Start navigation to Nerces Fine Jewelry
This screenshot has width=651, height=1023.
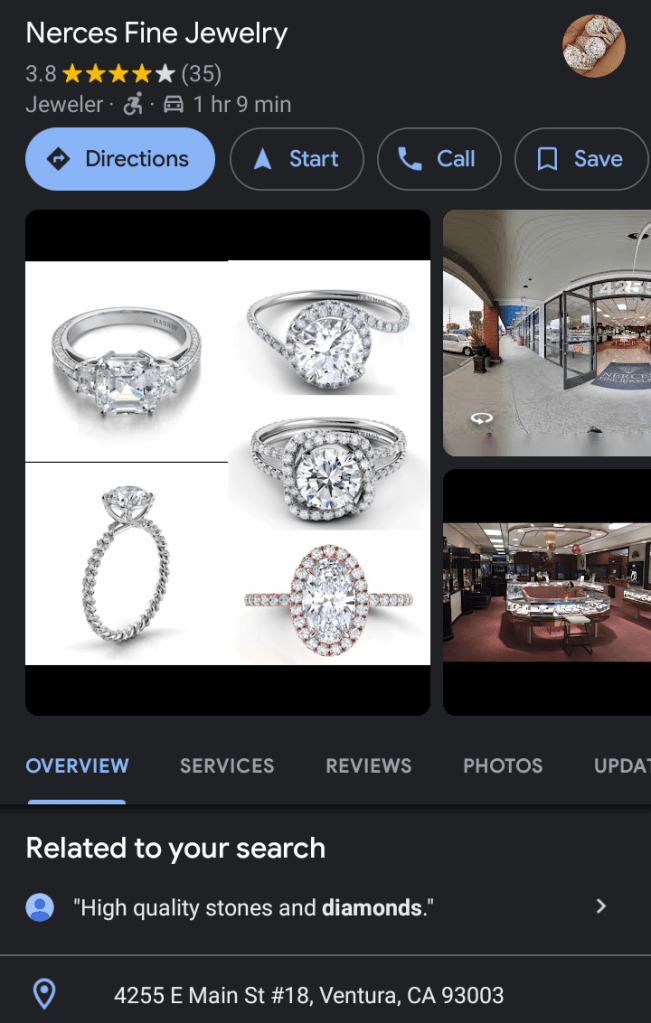coord(296,159)
